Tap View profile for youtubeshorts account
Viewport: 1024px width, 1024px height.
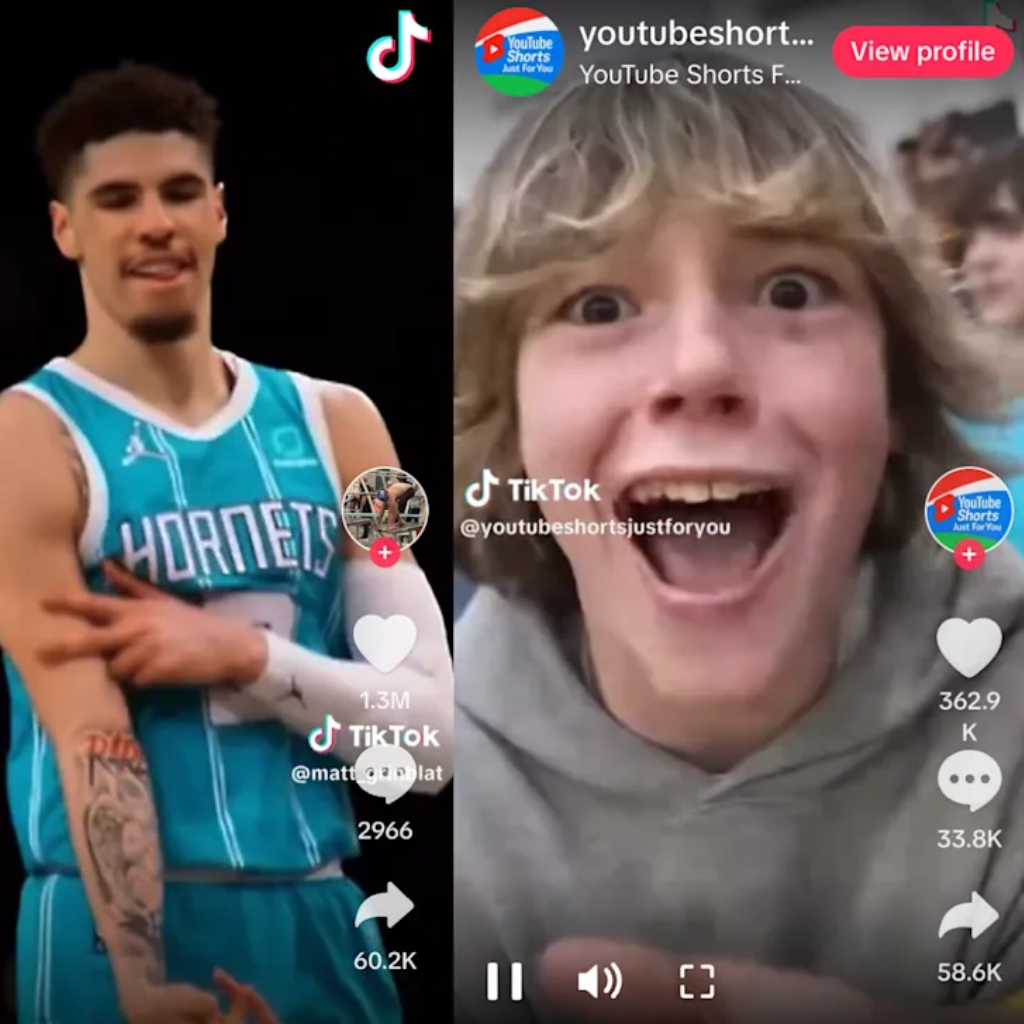pos(922,52)
